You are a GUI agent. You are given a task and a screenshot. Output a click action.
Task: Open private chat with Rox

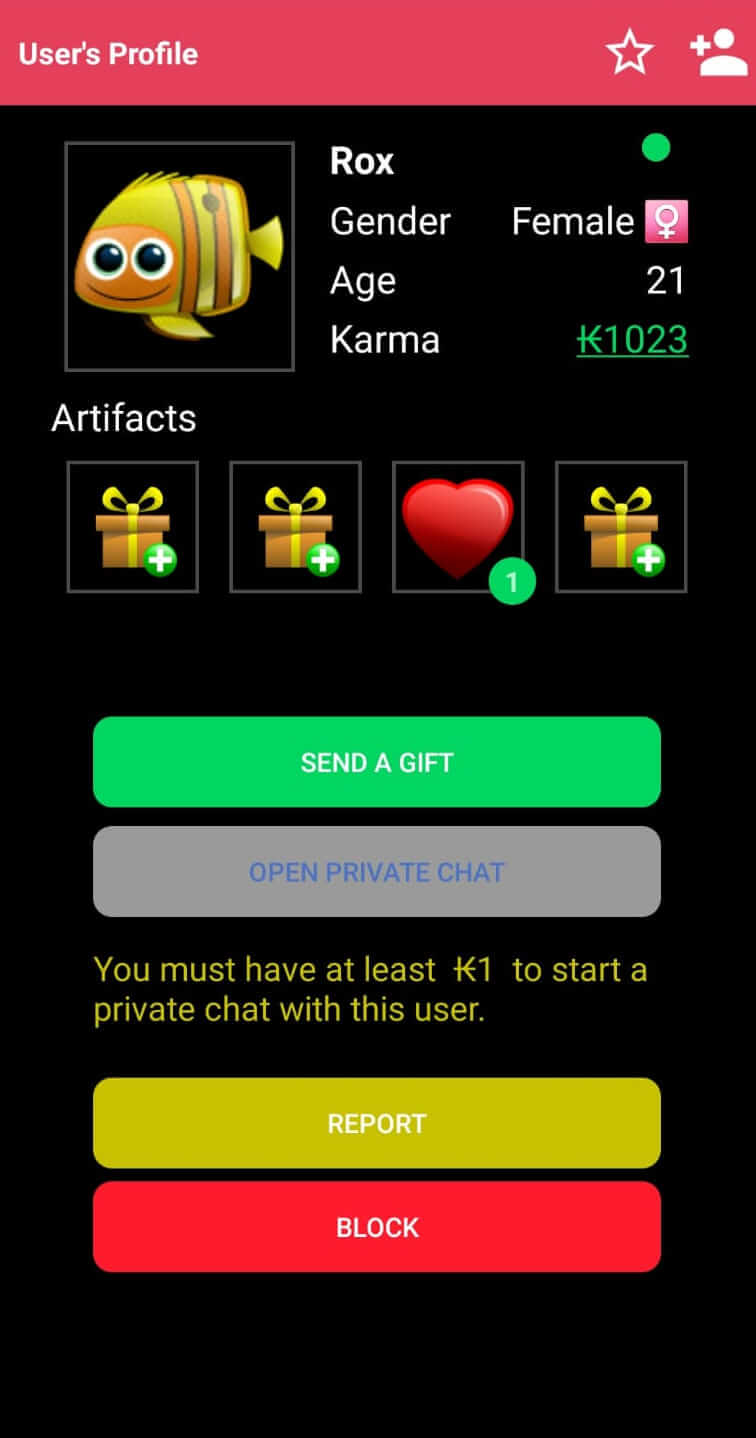coord(377,872)
